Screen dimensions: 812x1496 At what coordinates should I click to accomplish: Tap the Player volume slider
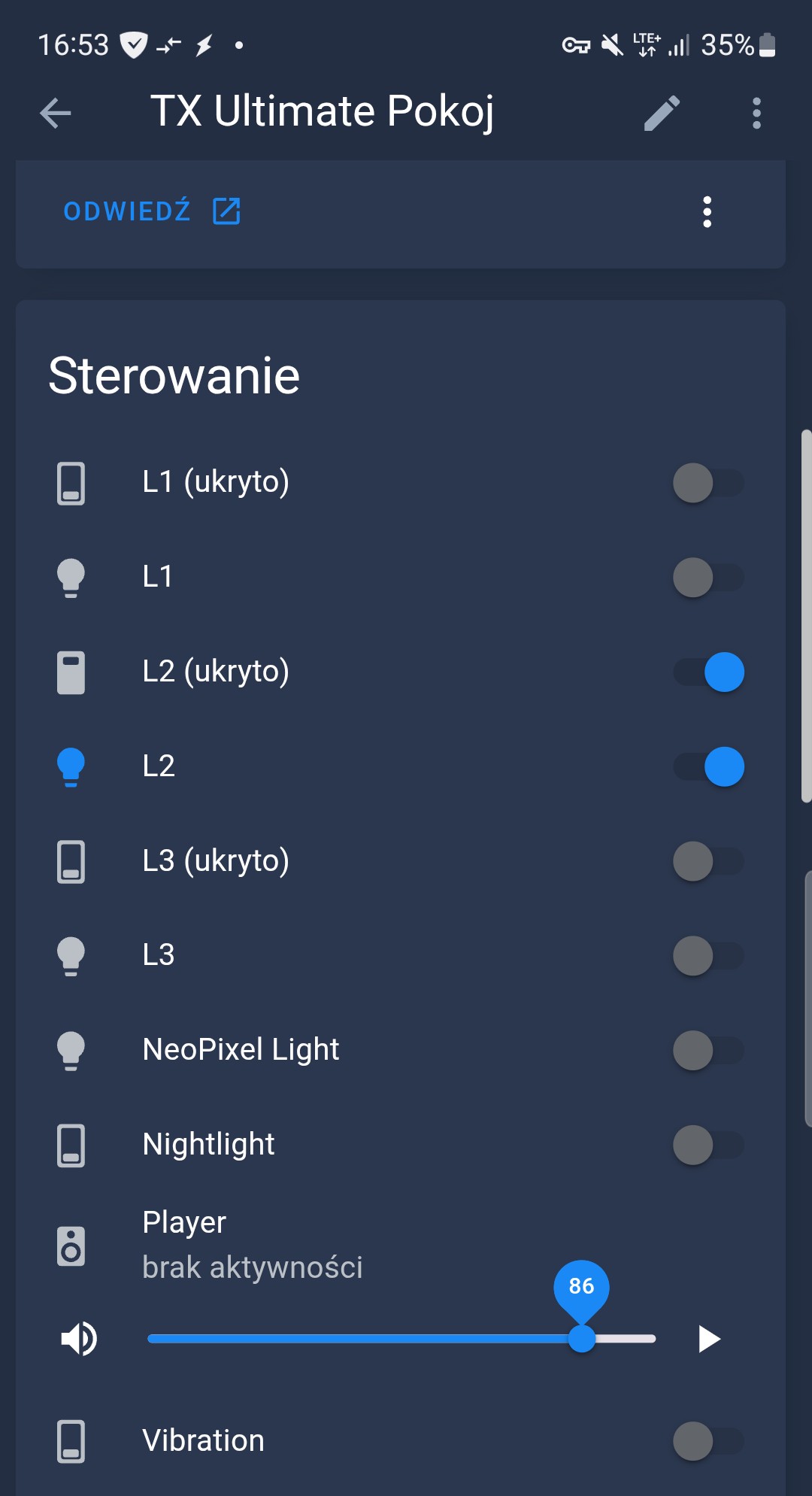tap(401, 1339)
